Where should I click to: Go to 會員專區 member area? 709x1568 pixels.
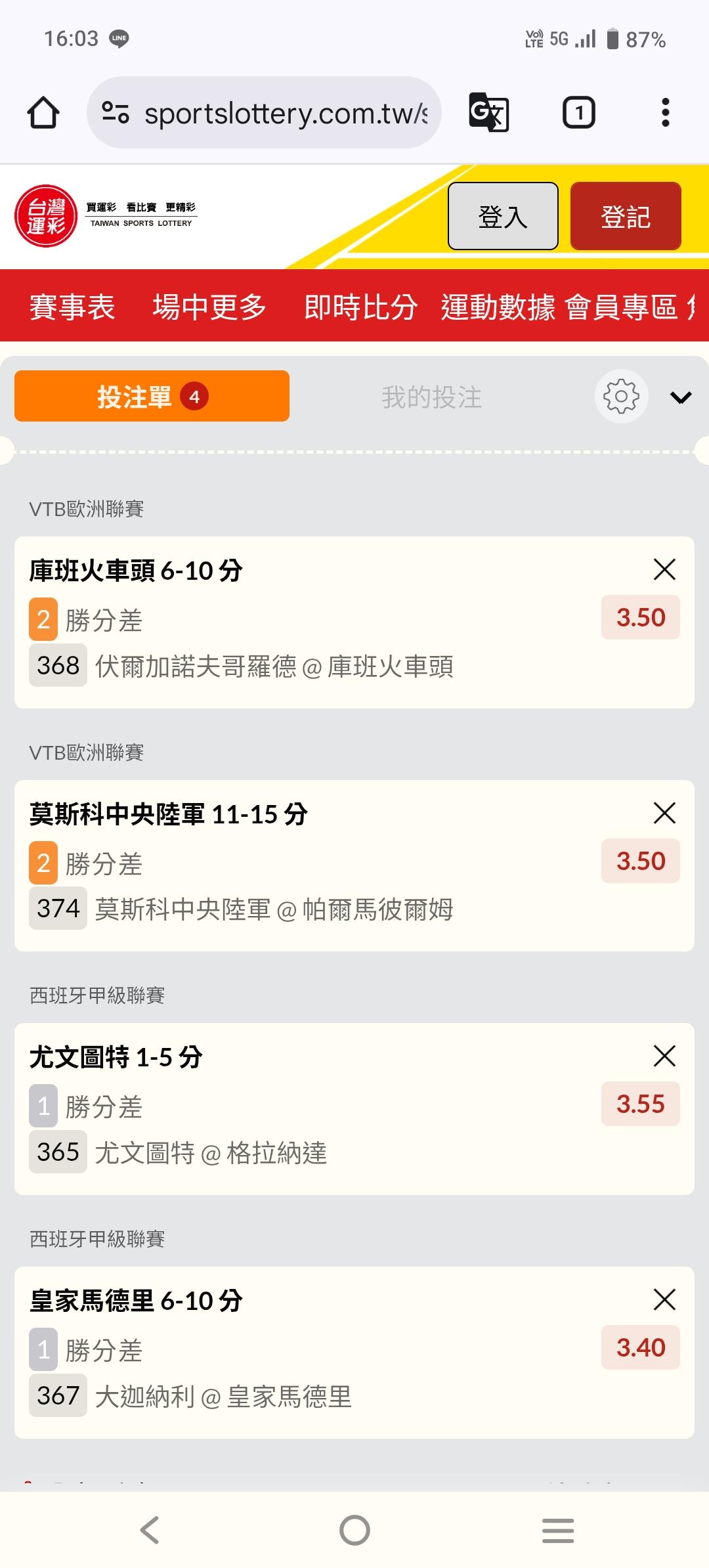[621, 307]
